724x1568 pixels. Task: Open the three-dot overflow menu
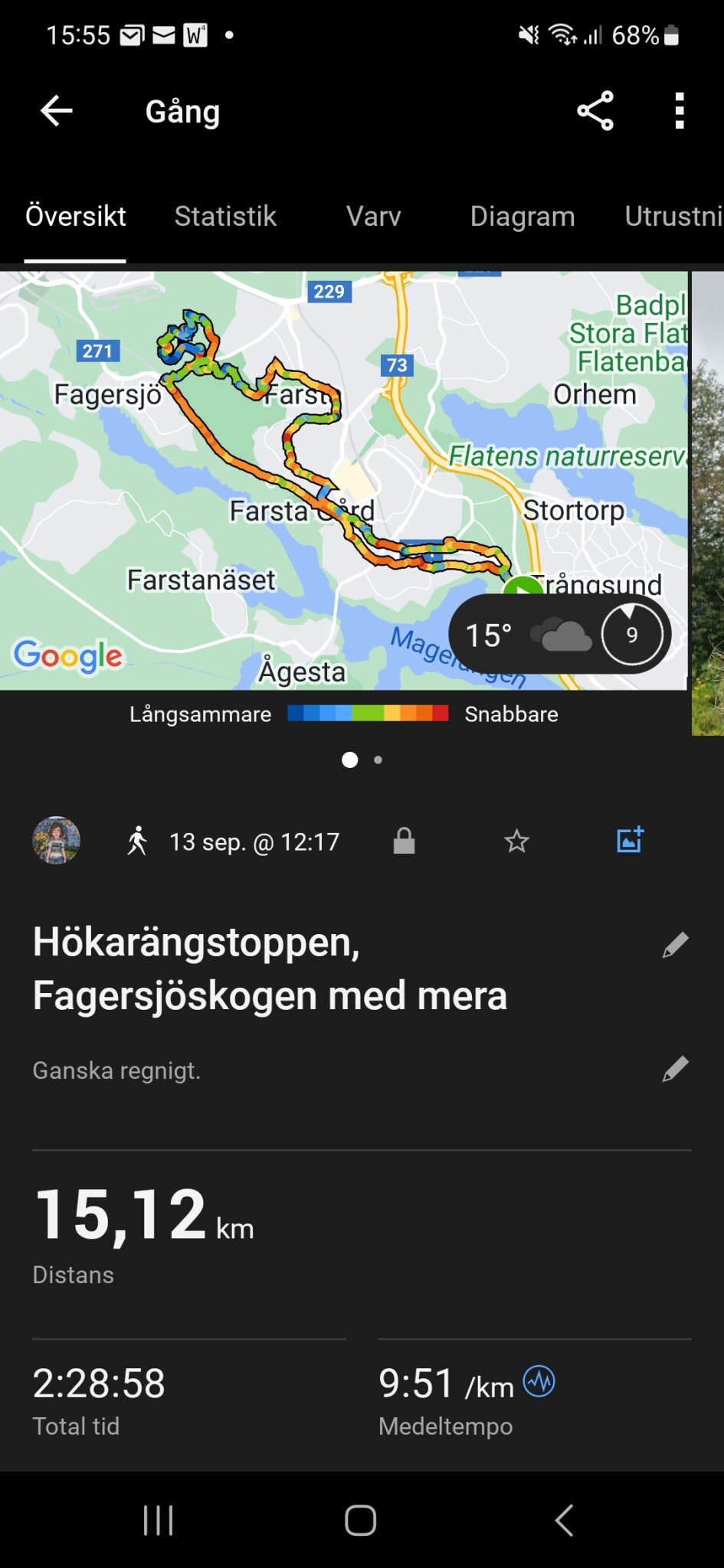pos(679,112)
